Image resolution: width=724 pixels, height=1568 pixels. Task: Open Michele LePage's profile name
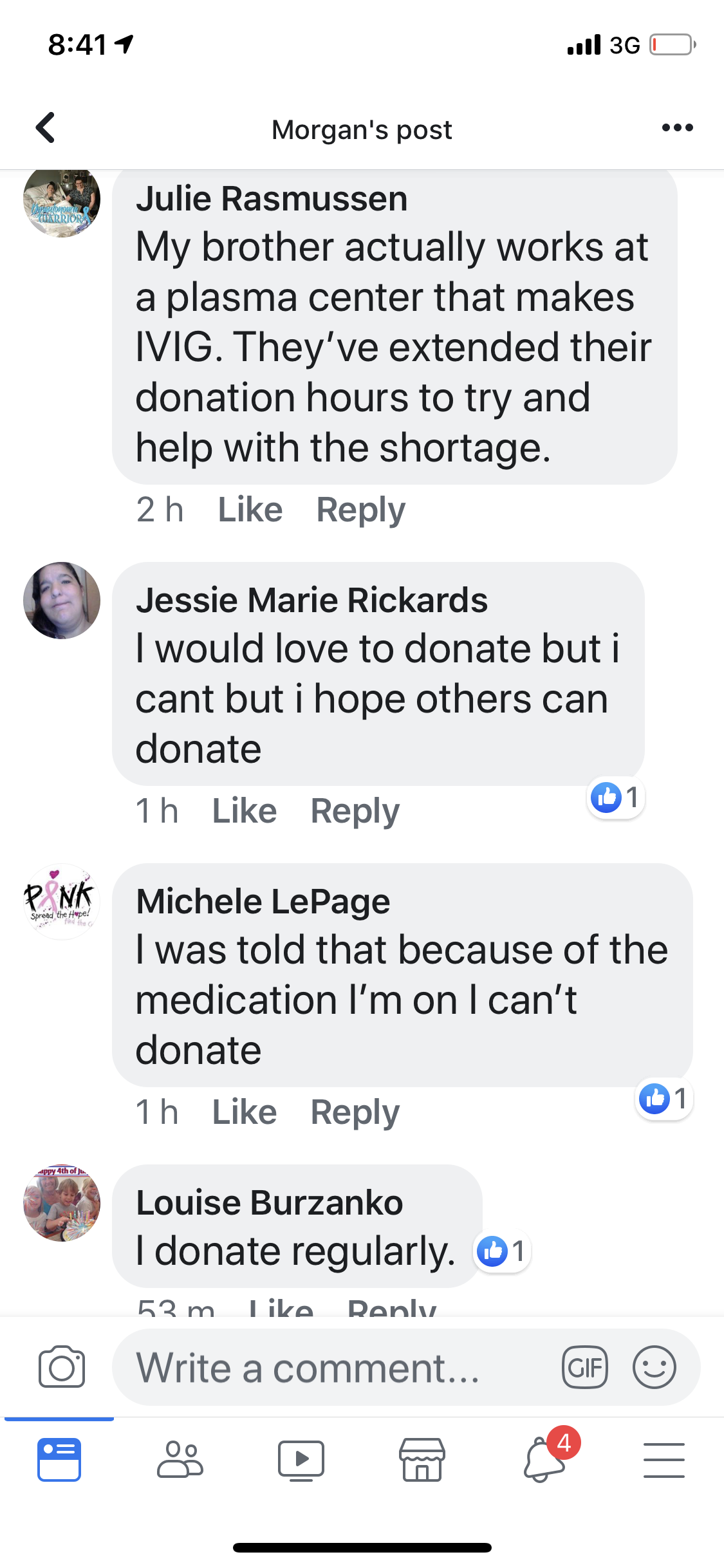(x=263, y=901)
